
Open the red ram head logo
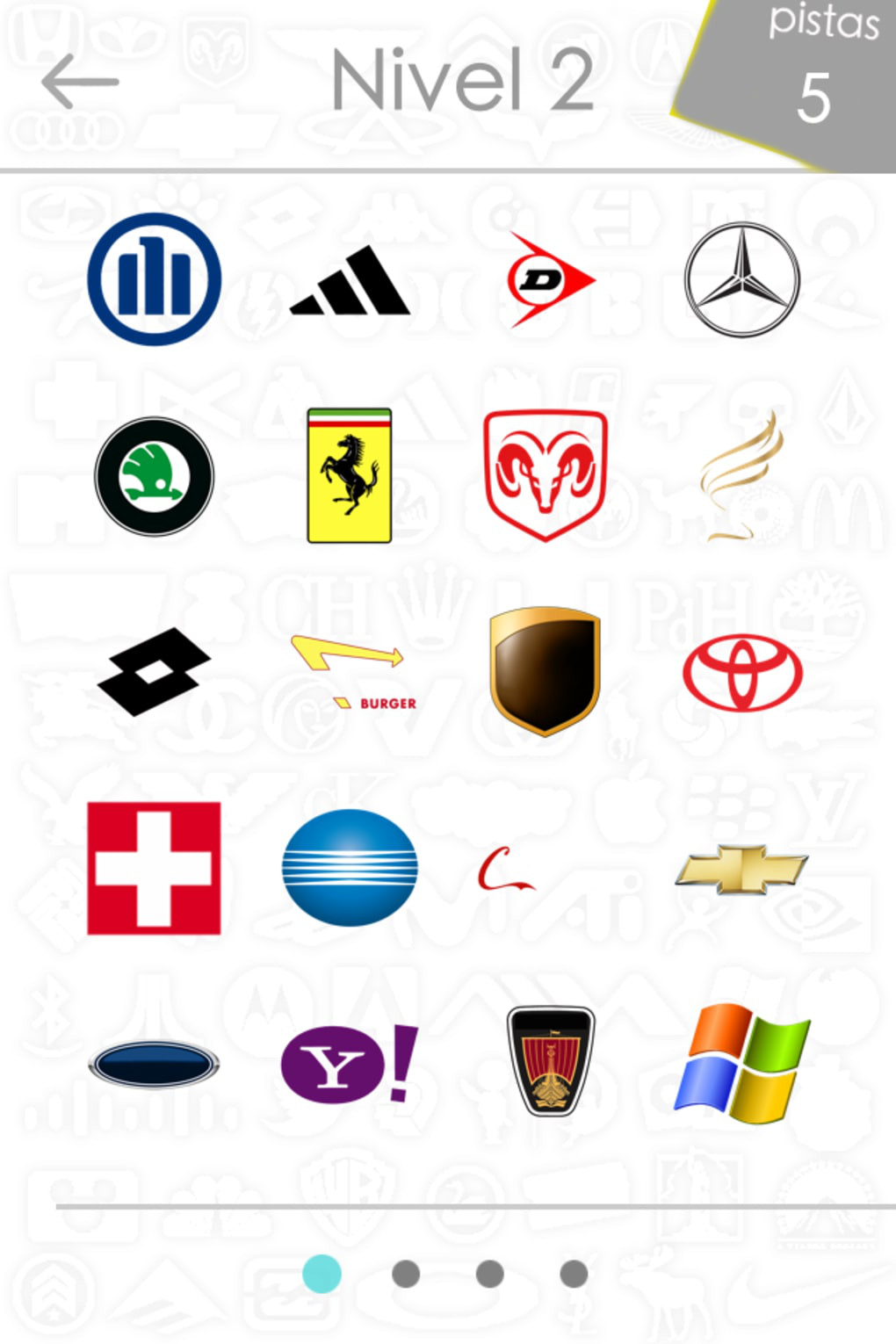pos(546,475)
